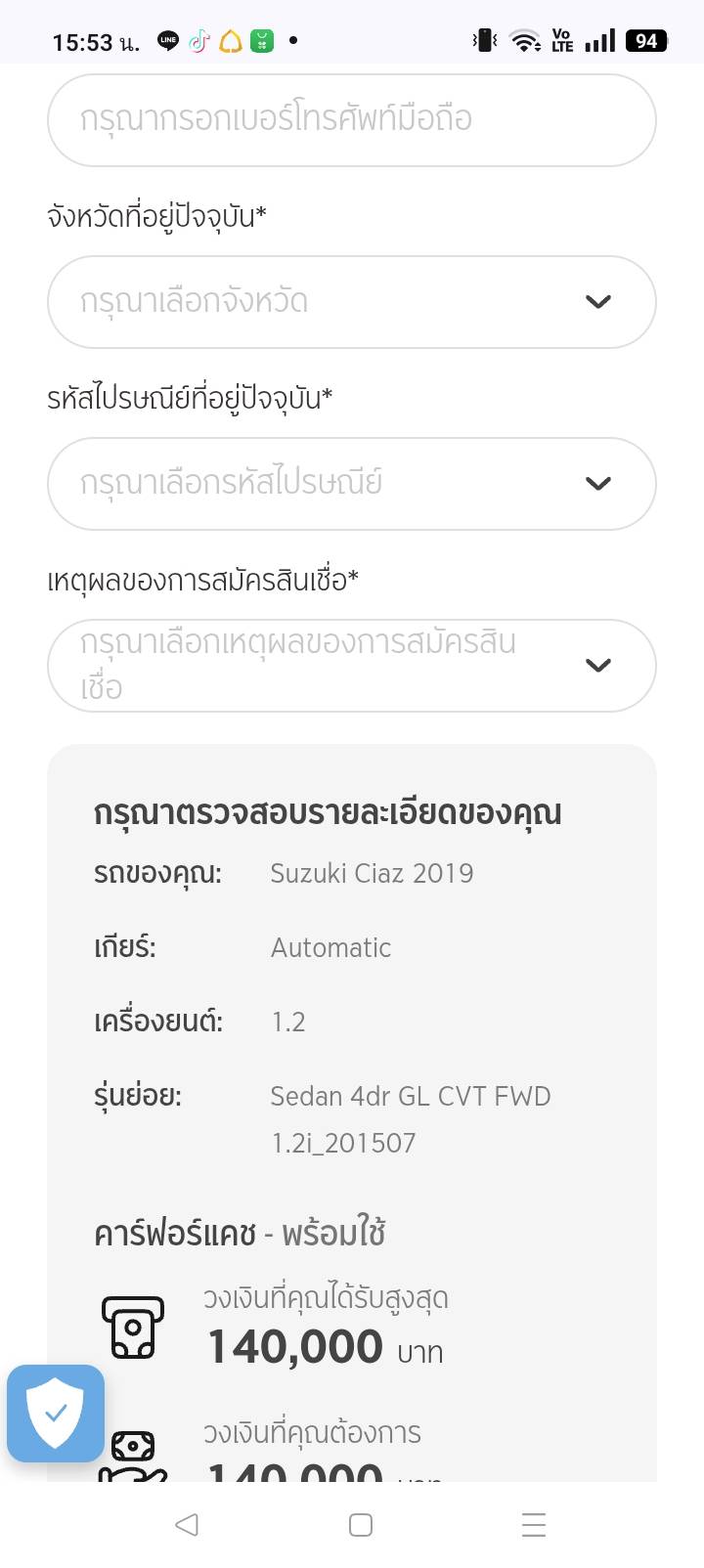
Task: Tap the floating blue shield icon
Action: point(56,1414)
